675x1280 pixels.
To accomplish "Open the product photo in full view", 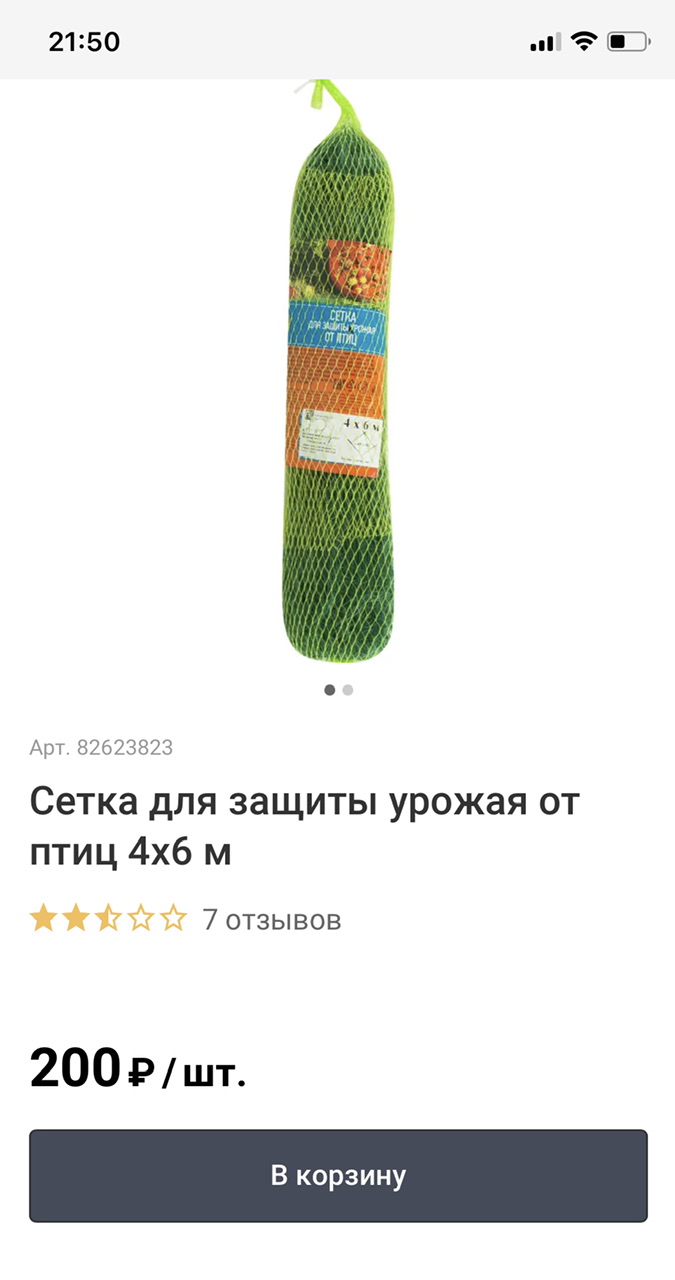I will 337,371.
